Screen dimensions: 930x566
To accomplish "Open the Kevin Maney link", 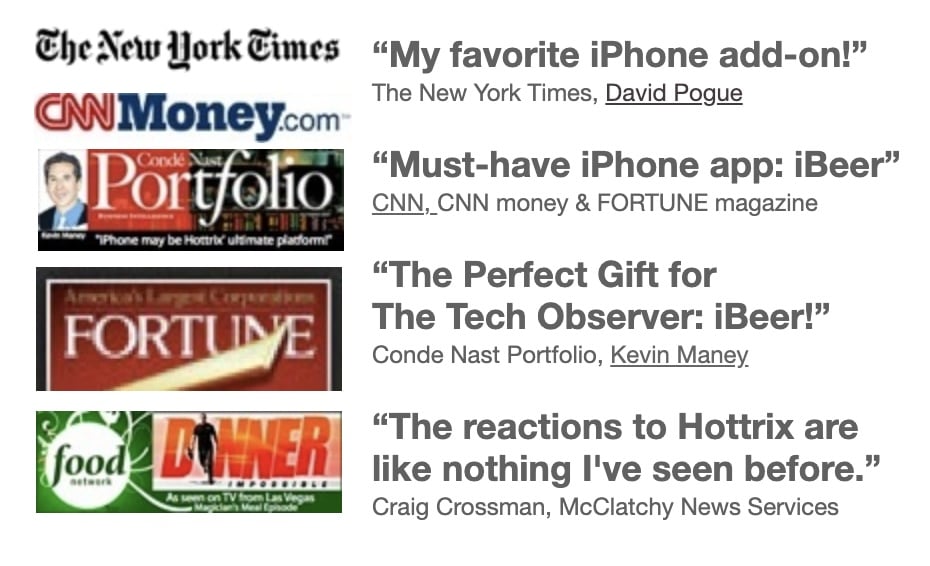I will tap(678, 356).
